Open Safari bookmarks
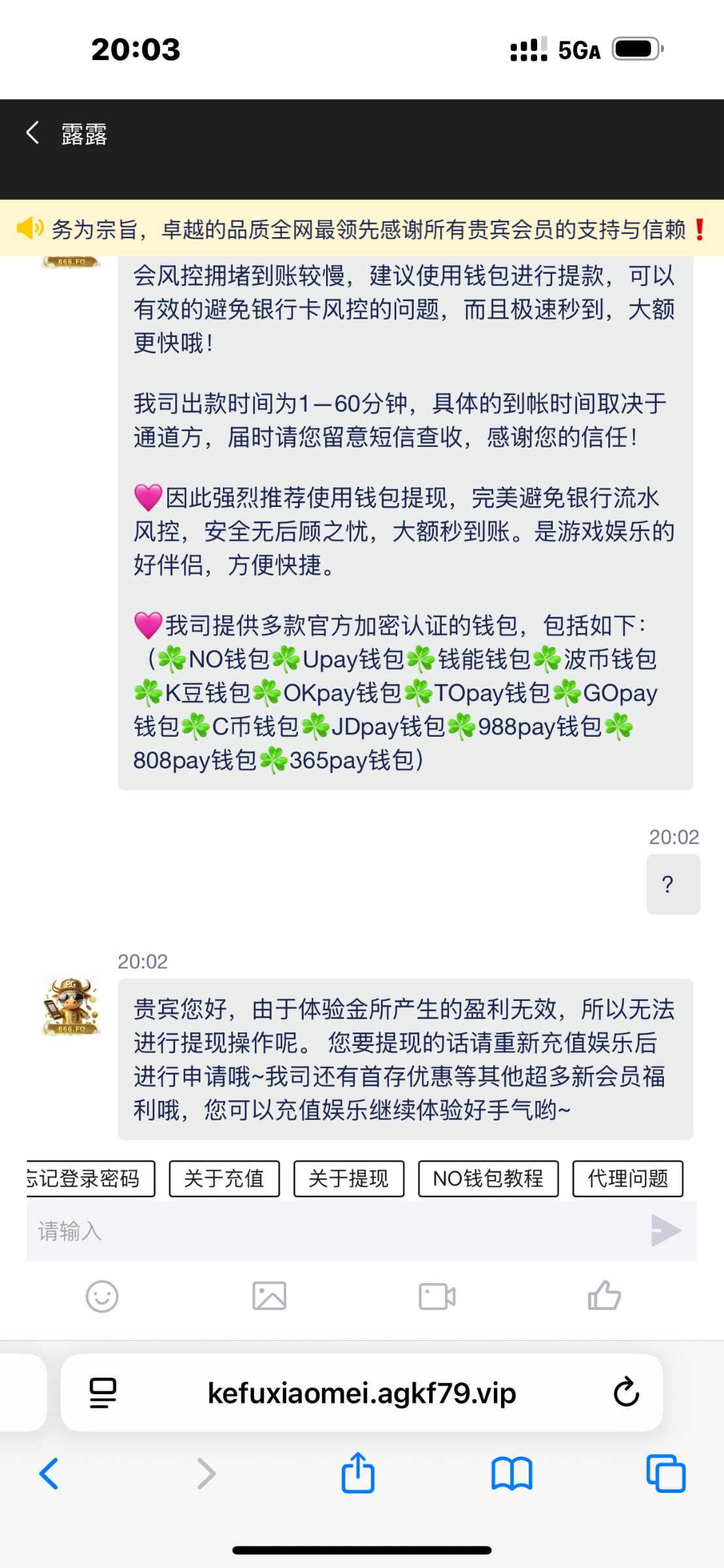Screen dimensions: 724x1568 point(512,1474)
